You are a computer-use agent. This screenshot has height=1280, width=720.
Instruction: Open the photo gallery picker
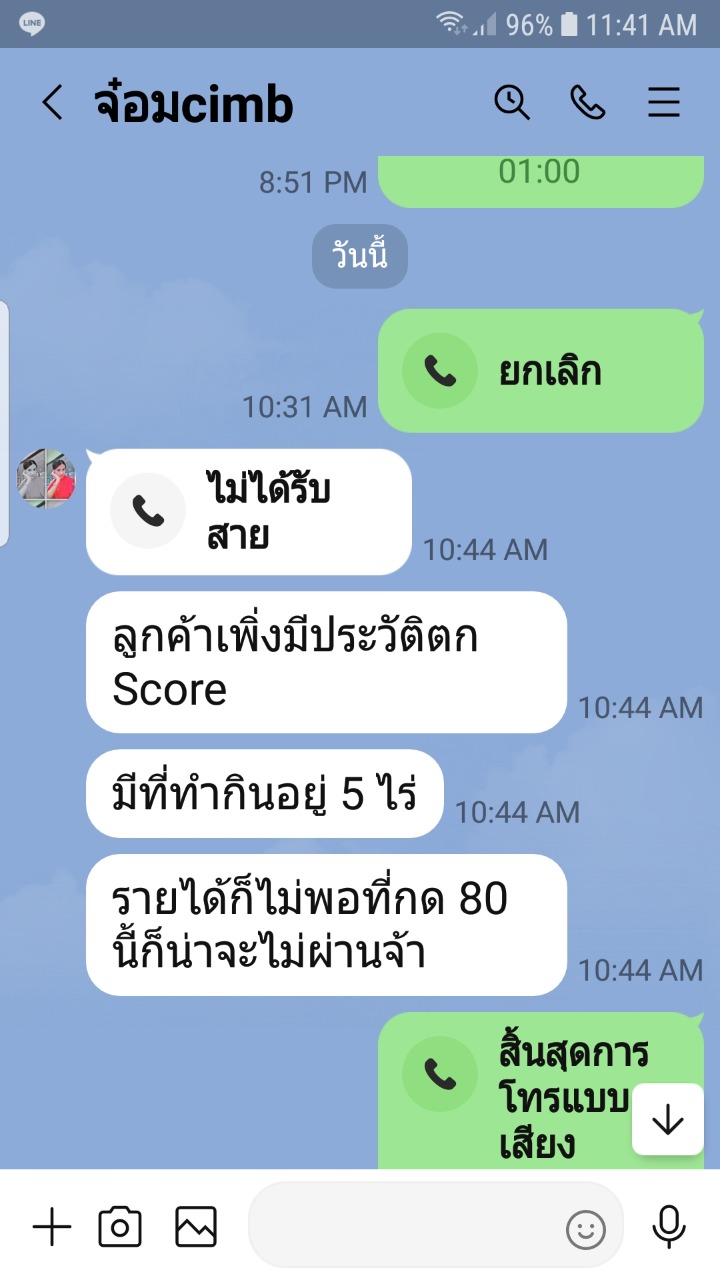196,1227
